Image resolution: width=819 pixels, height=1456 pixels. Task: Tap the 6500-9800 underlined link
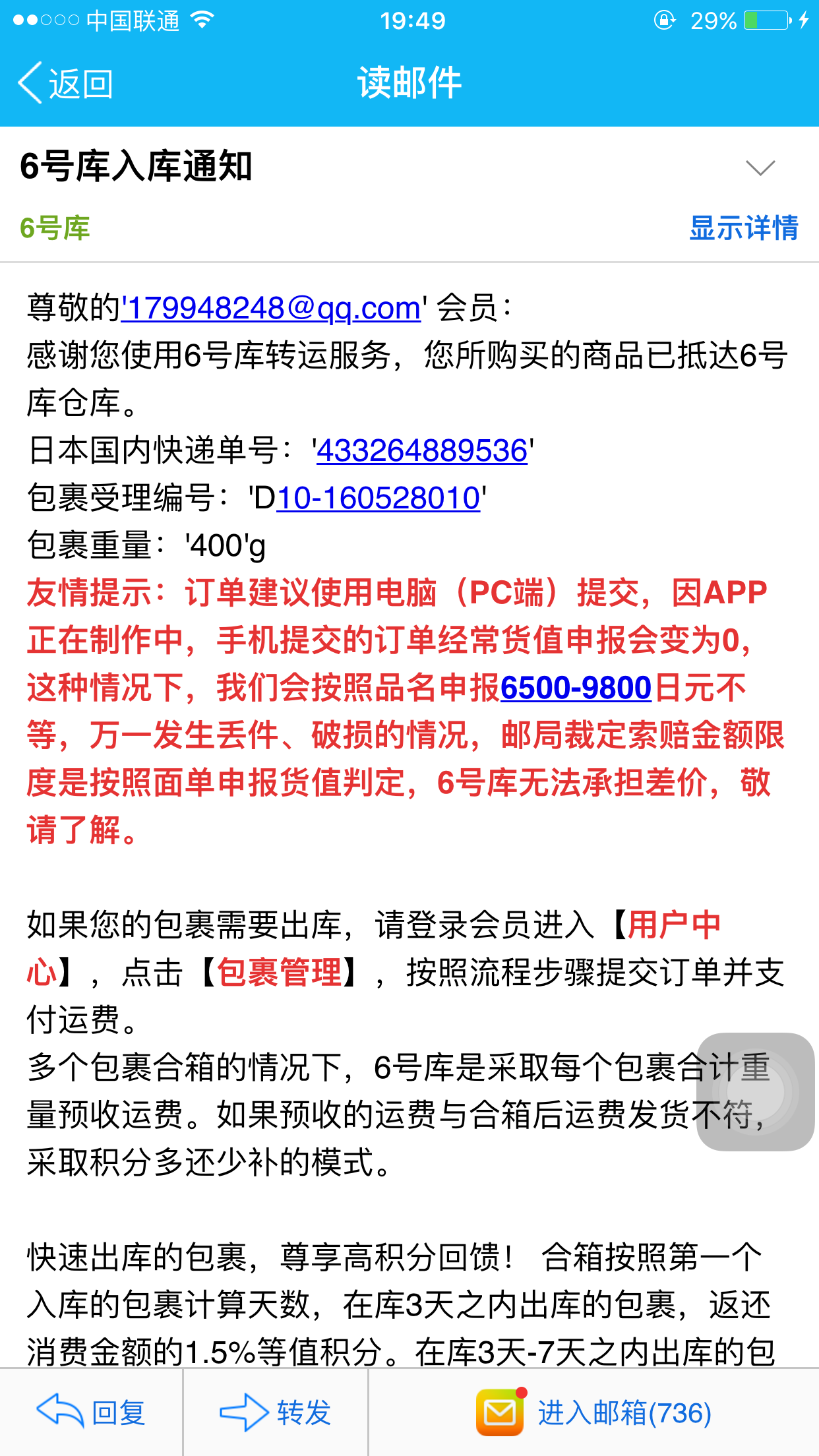click(576, 688)
